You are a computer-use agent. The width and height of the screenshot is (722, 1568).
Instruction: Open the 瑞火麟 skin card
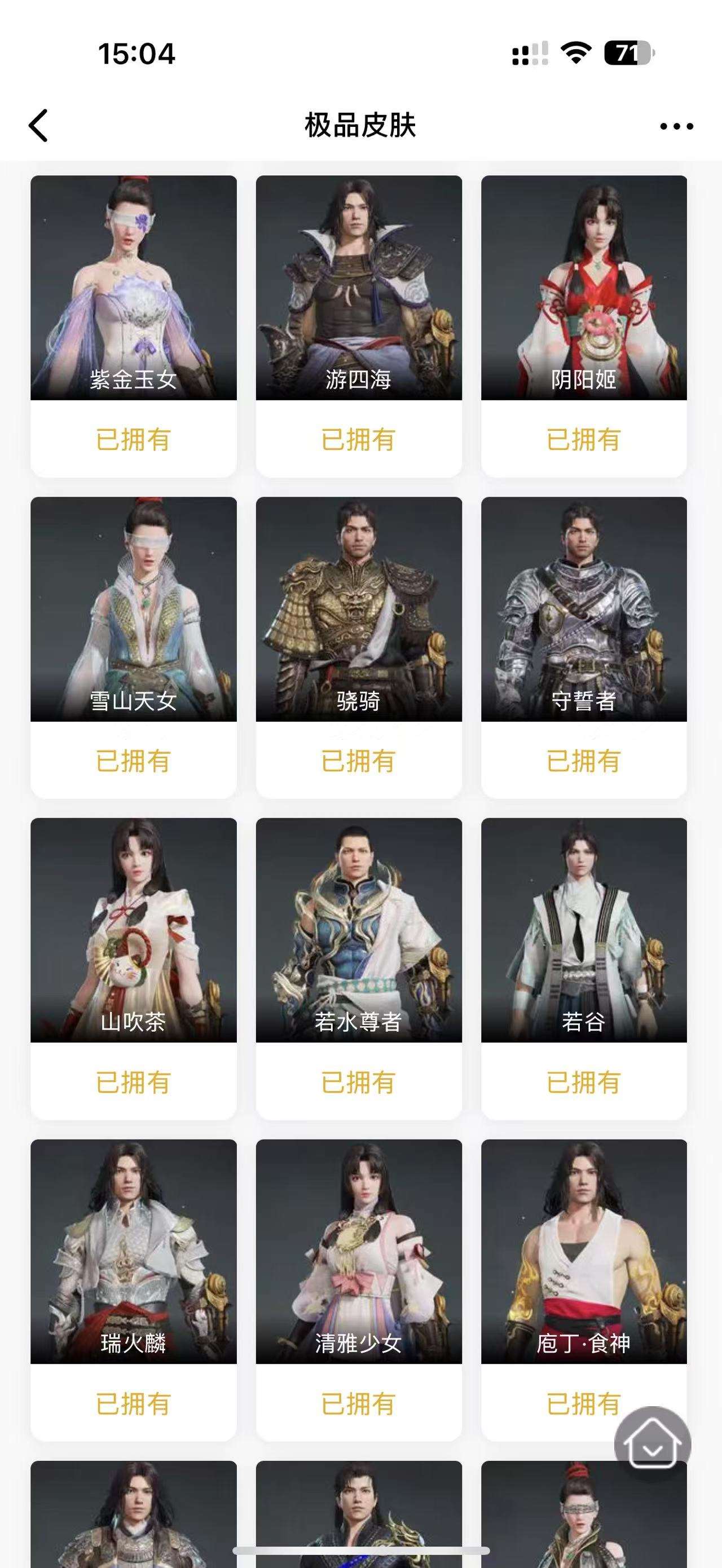(x=133, y=1252)
